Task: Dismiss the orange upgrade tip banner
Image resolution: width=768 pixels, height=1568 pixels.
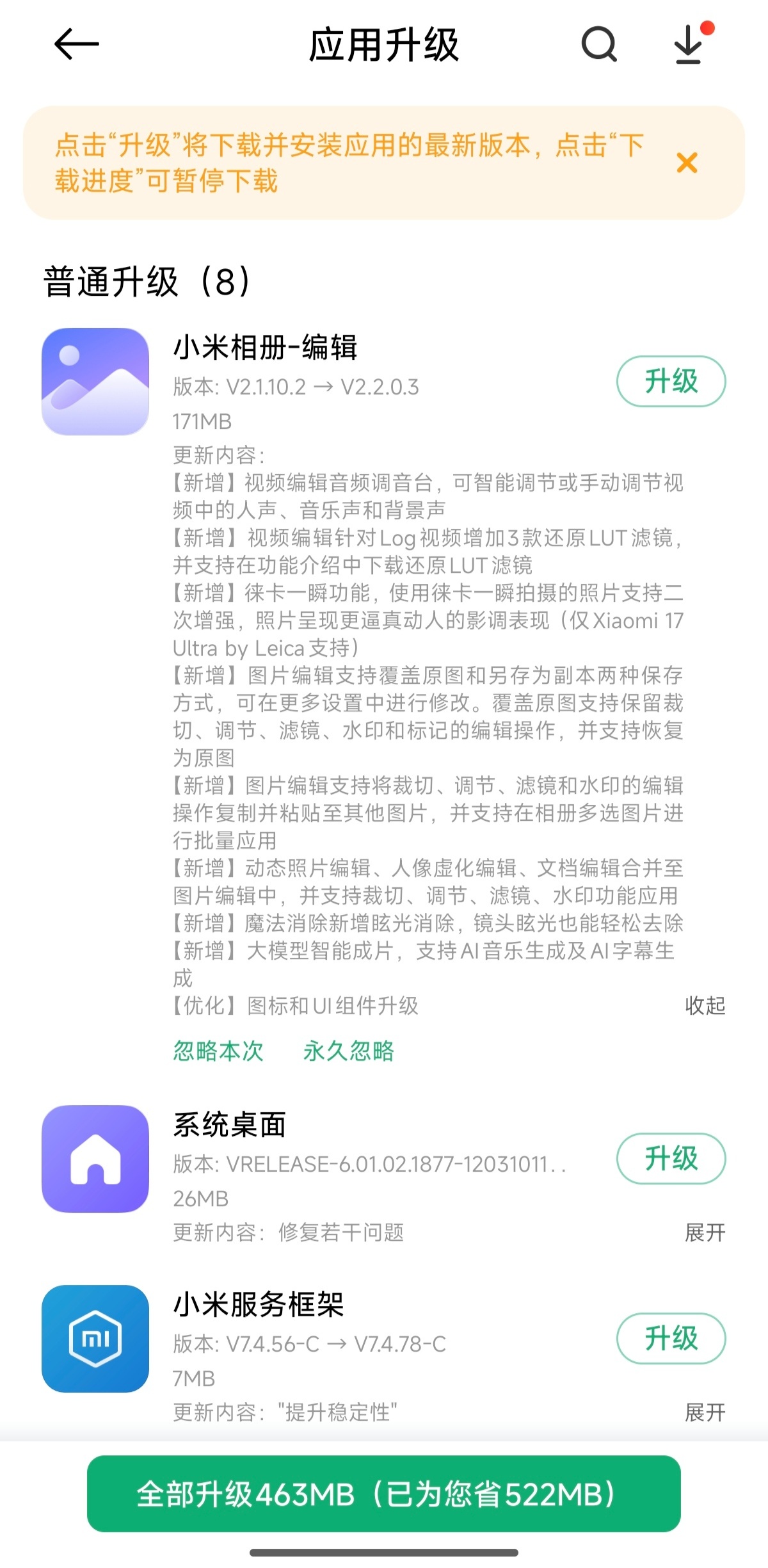Action: pyautogui.click(x=687, y=163)
